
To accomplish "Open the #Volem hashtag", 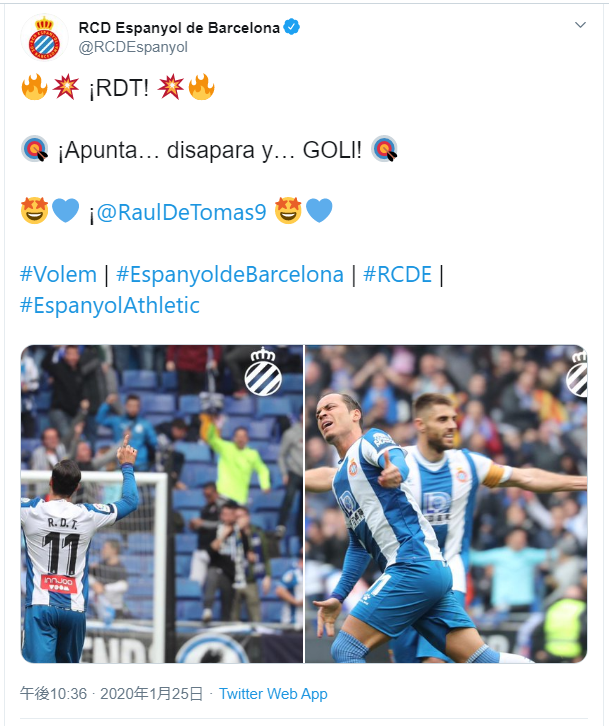I will click(58, 274).
